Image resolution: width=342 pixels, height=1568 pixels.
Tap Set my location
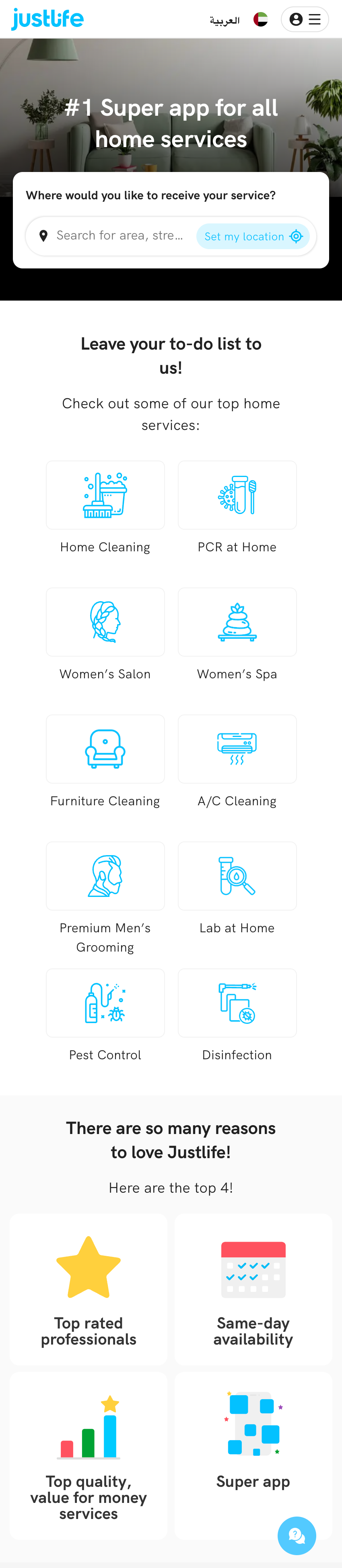point(252,236)
